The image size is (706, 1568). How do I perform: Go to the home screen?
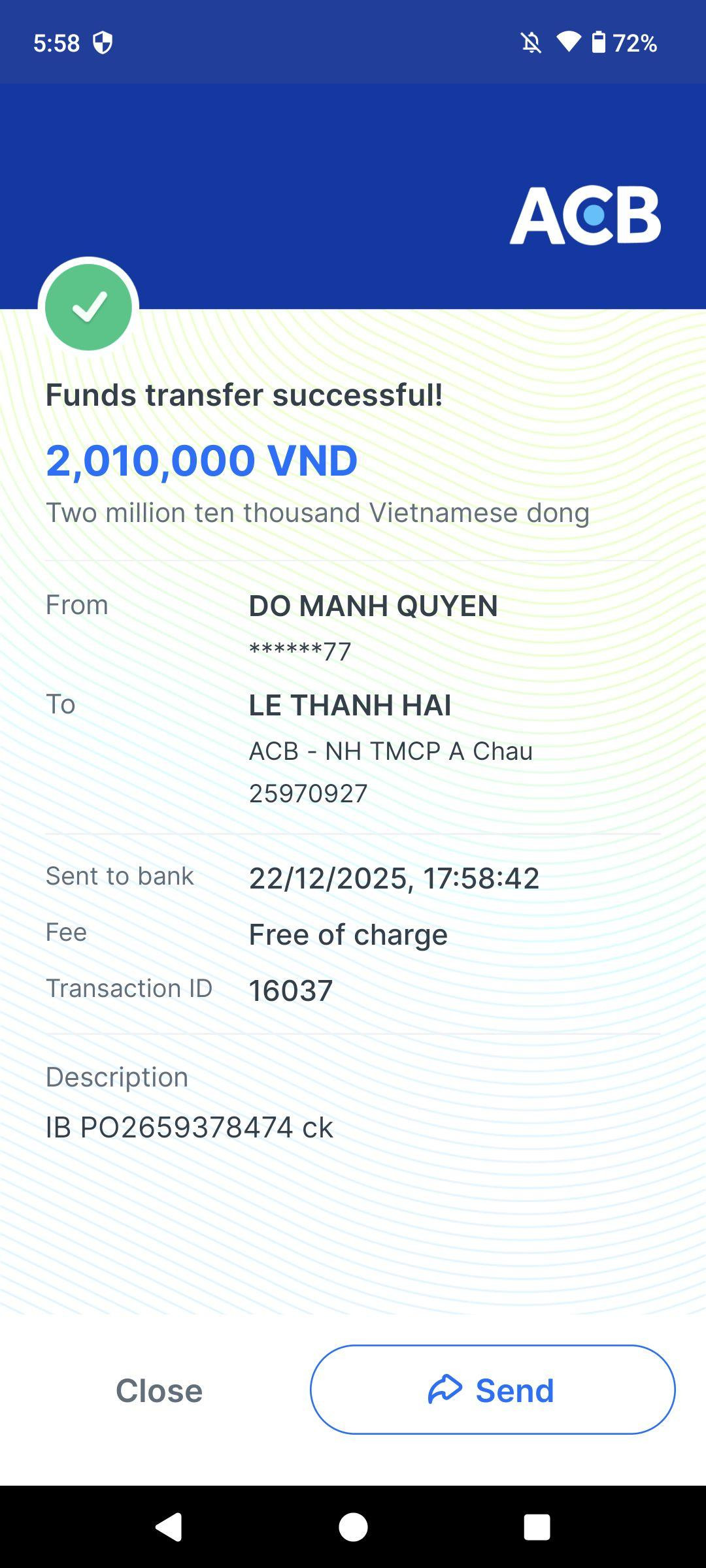[353, 1527]
